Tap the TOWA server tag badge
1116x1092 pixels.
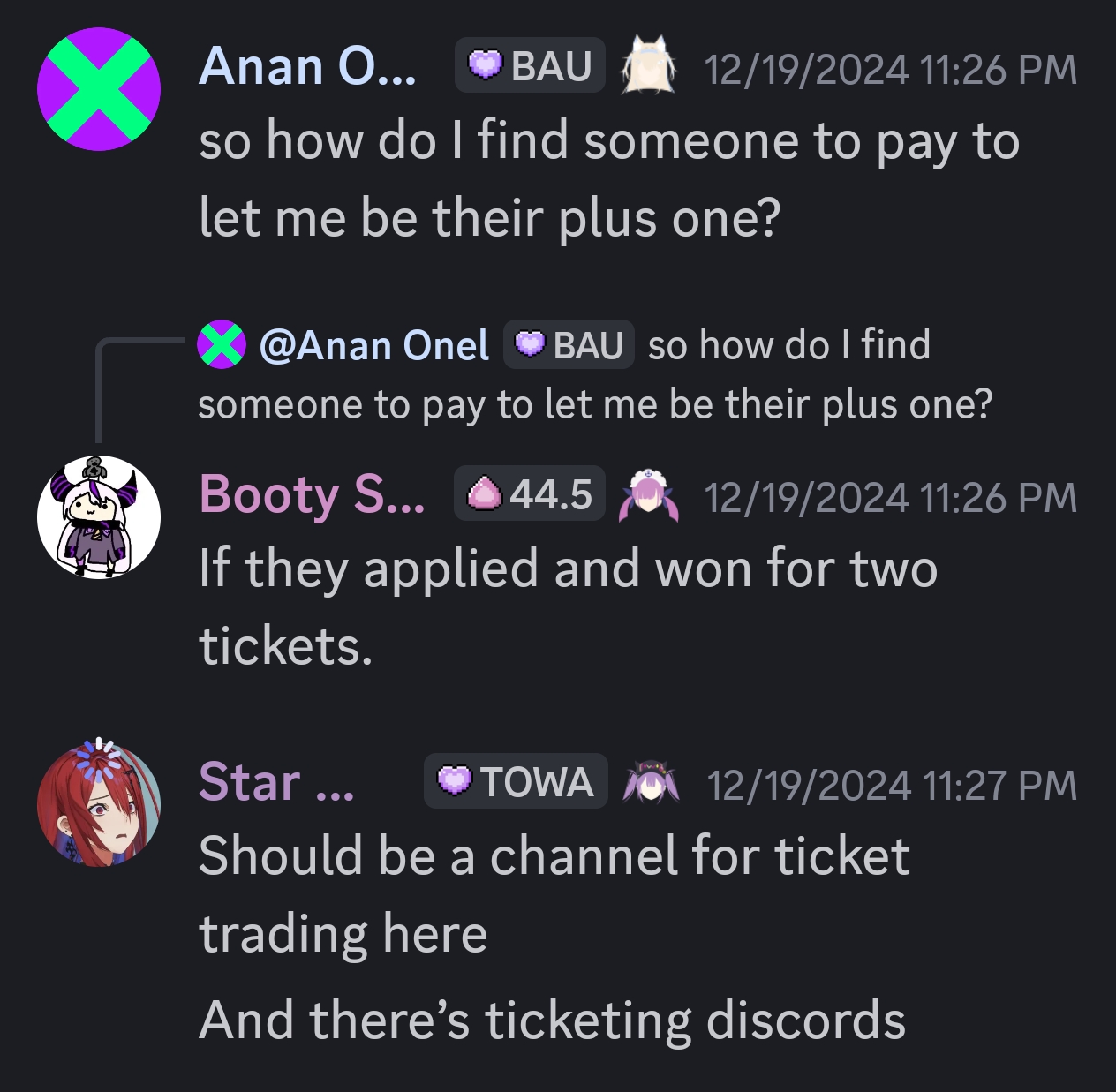516,781
